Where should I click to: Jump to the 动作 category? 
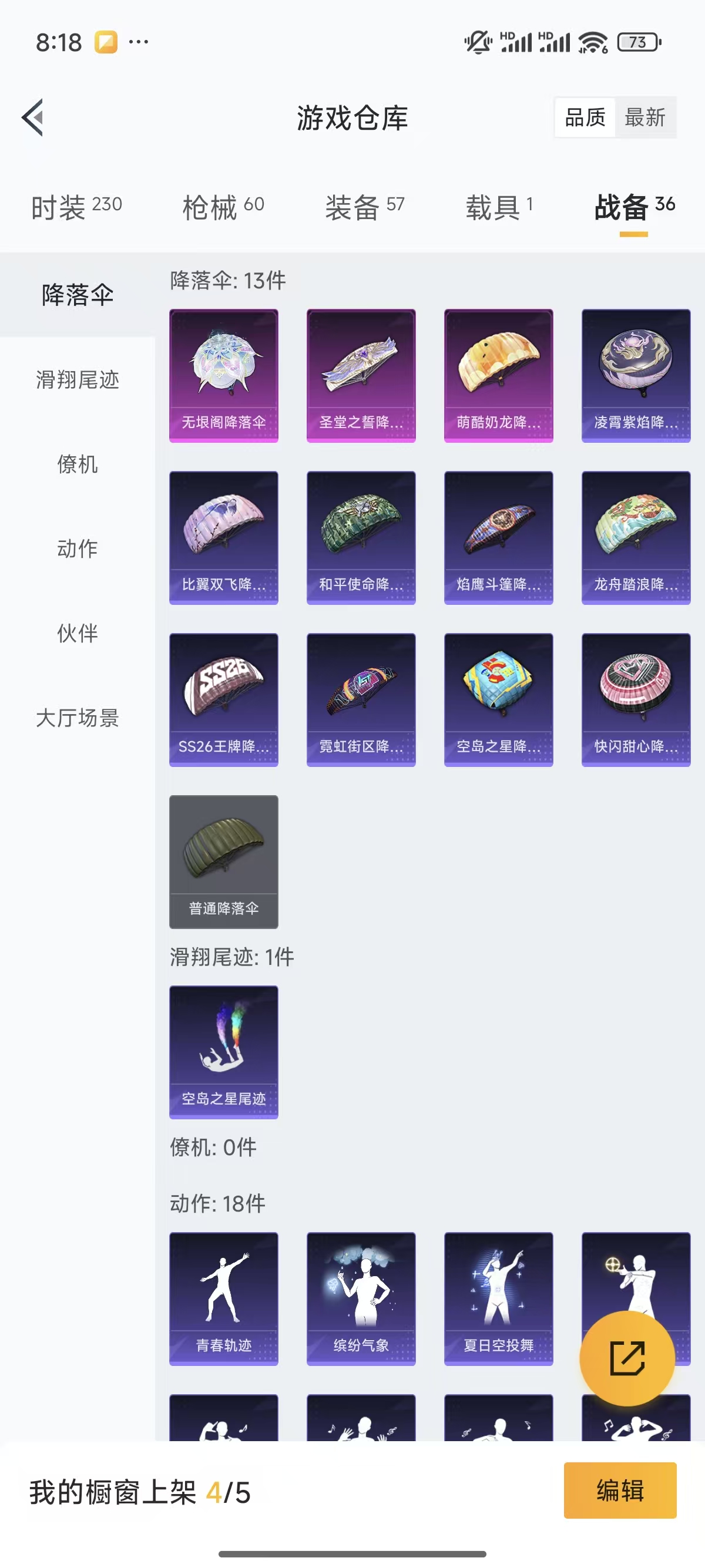point(78,549)
